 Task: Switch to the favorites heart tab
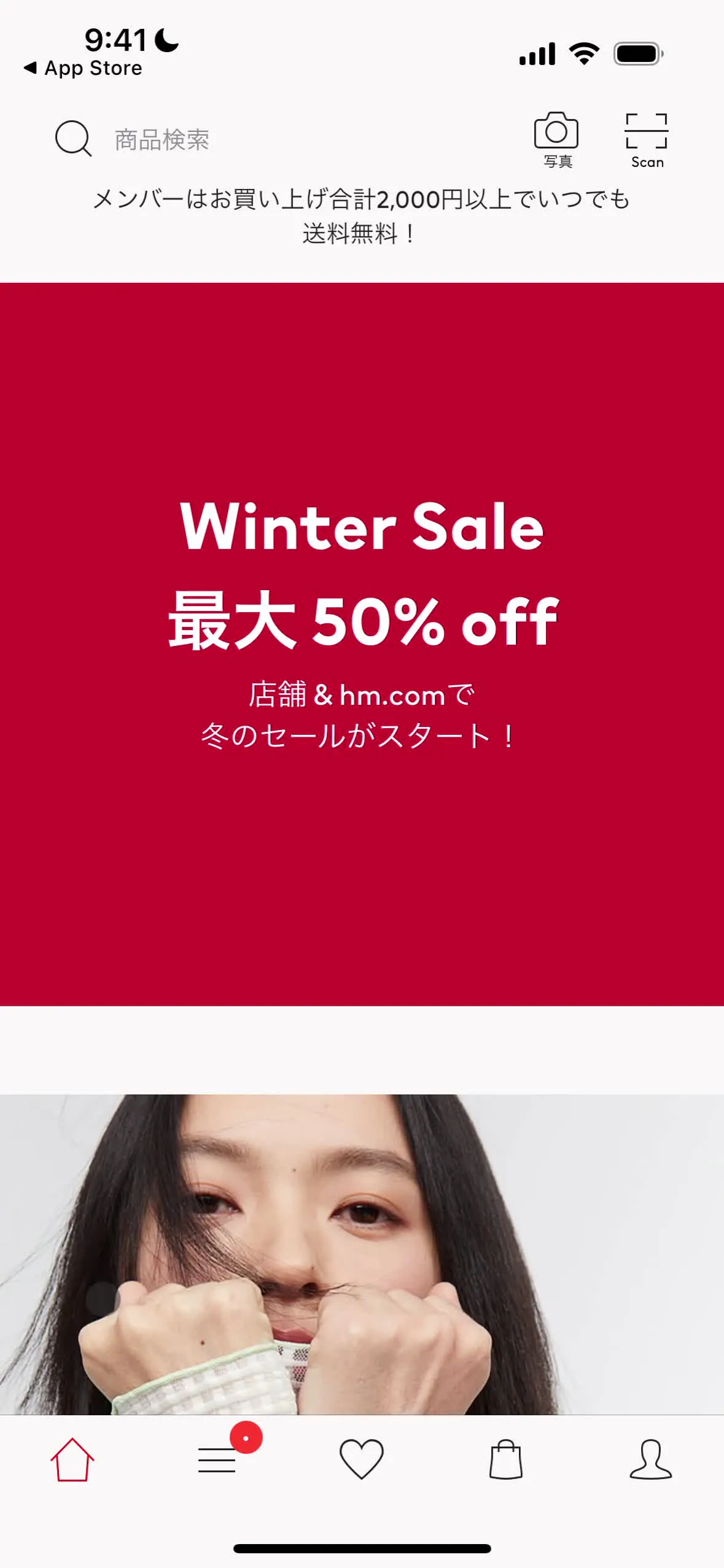[x=362, y=1459]
